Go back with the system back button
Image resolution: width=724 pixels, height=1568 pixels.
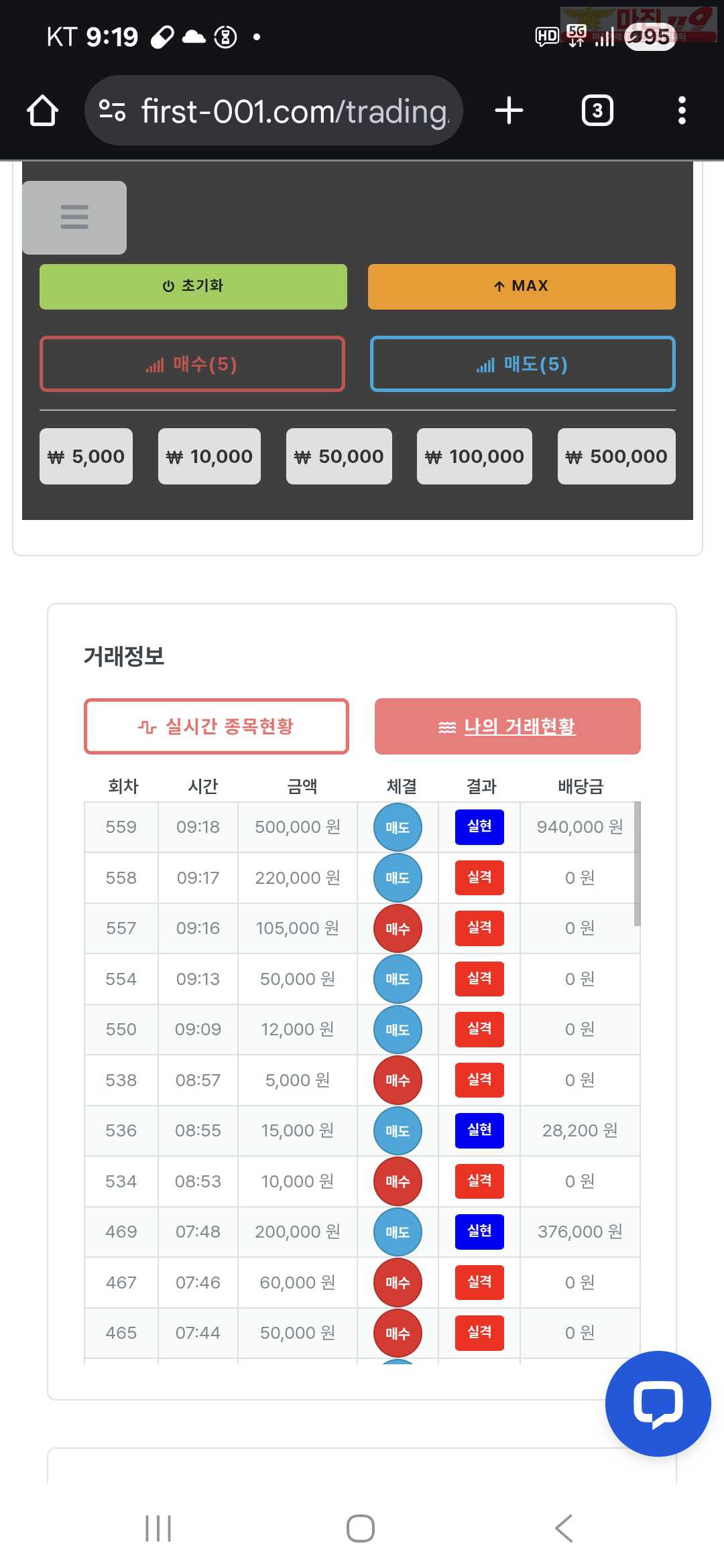(x=564, y=1528)
